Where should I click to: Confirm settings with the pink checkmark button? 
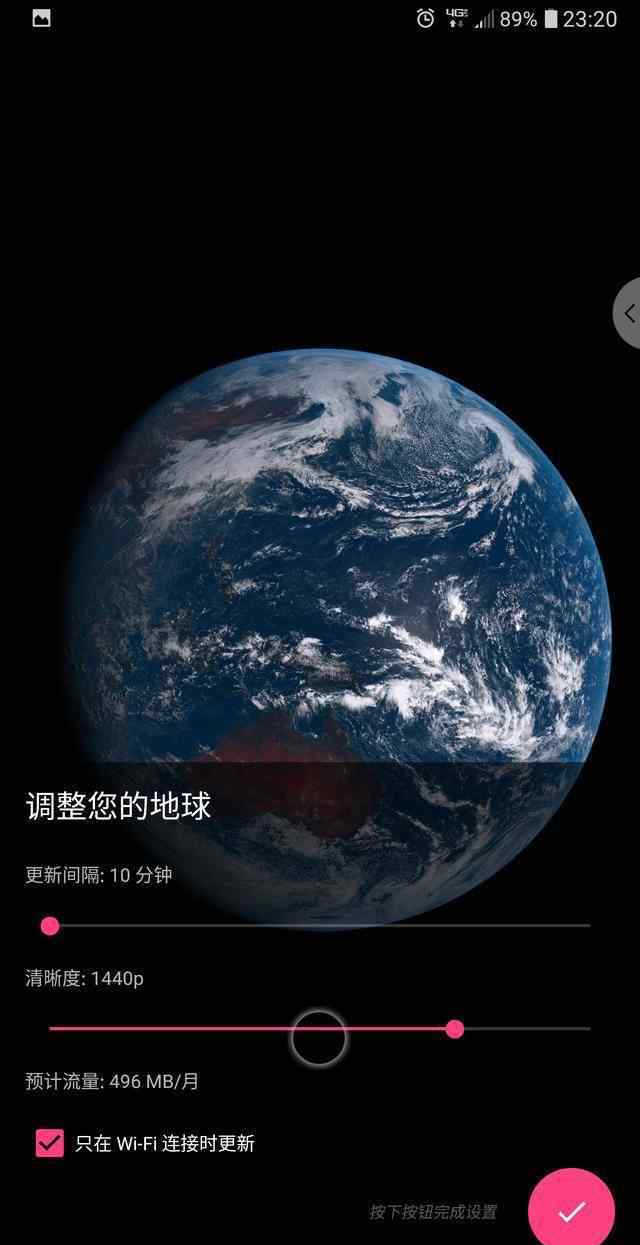[x=571, y=1210]
